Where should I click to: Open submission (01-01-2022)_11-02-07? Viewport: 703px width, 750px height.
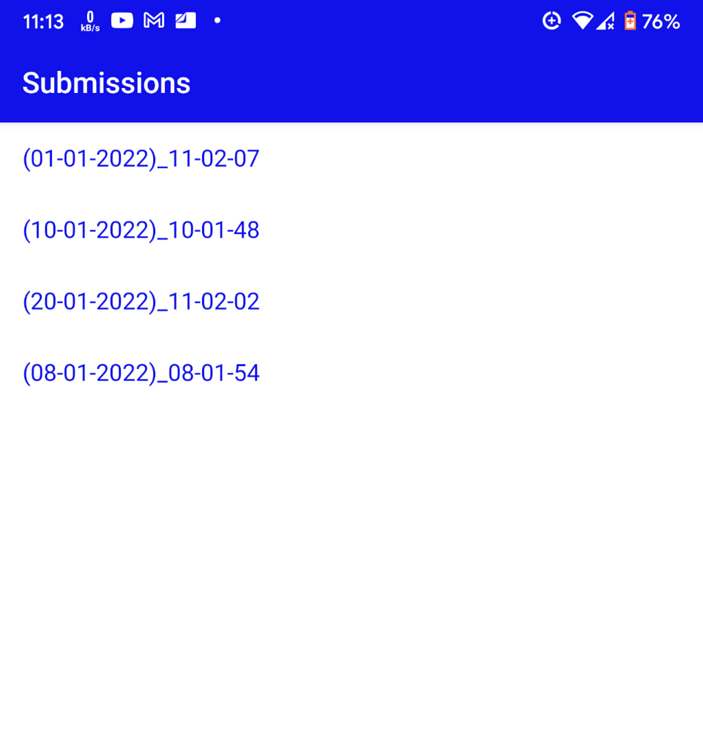click(141, 159)
